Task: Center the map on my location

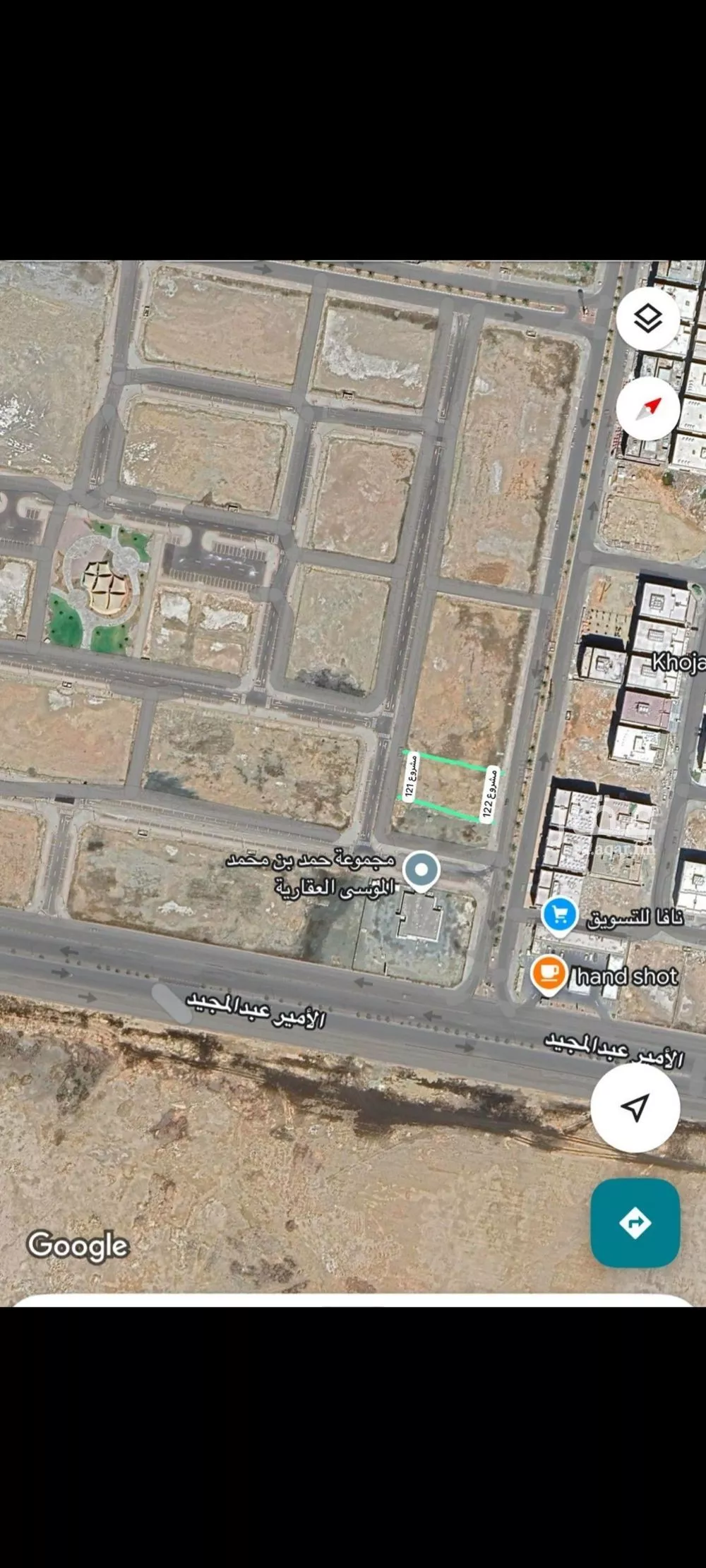Action: point(635,1107)
